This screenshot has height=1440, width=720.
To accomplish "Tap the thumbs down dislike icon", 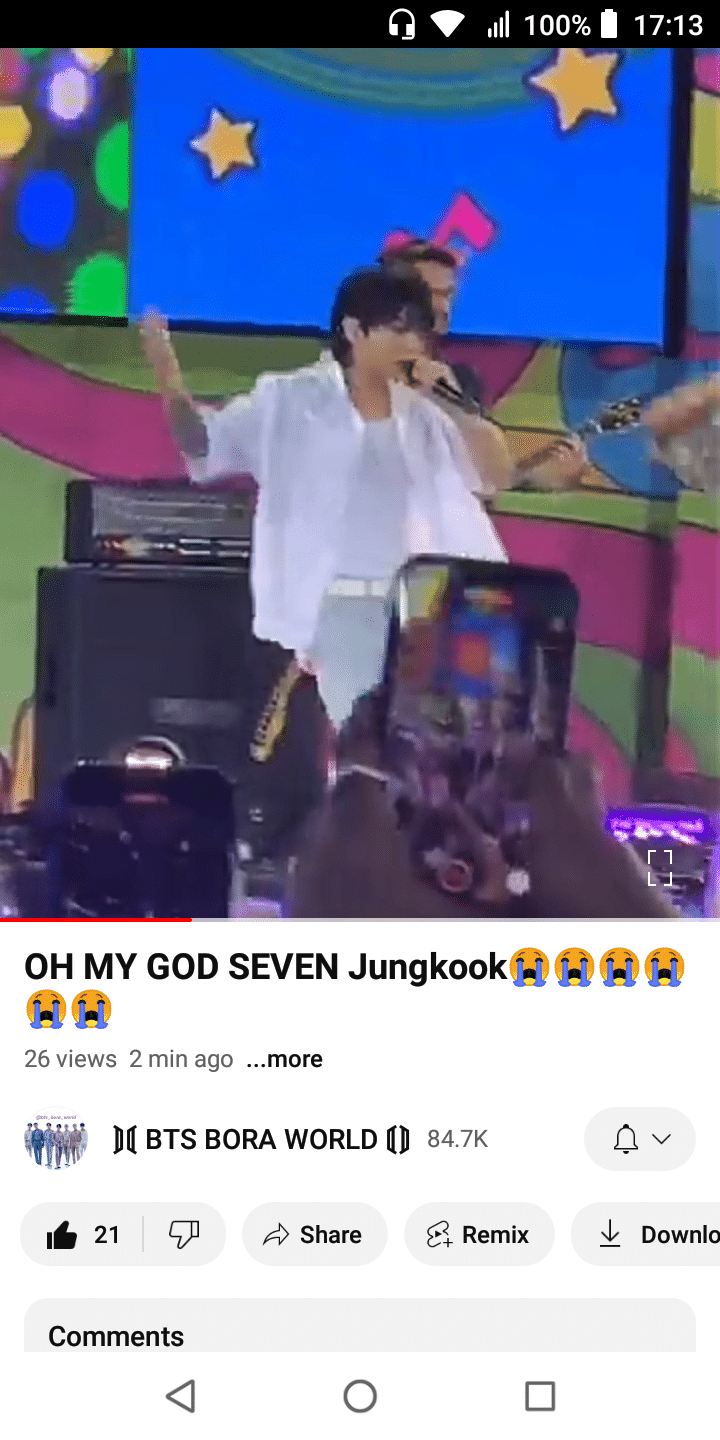I will pos(186,1234).
